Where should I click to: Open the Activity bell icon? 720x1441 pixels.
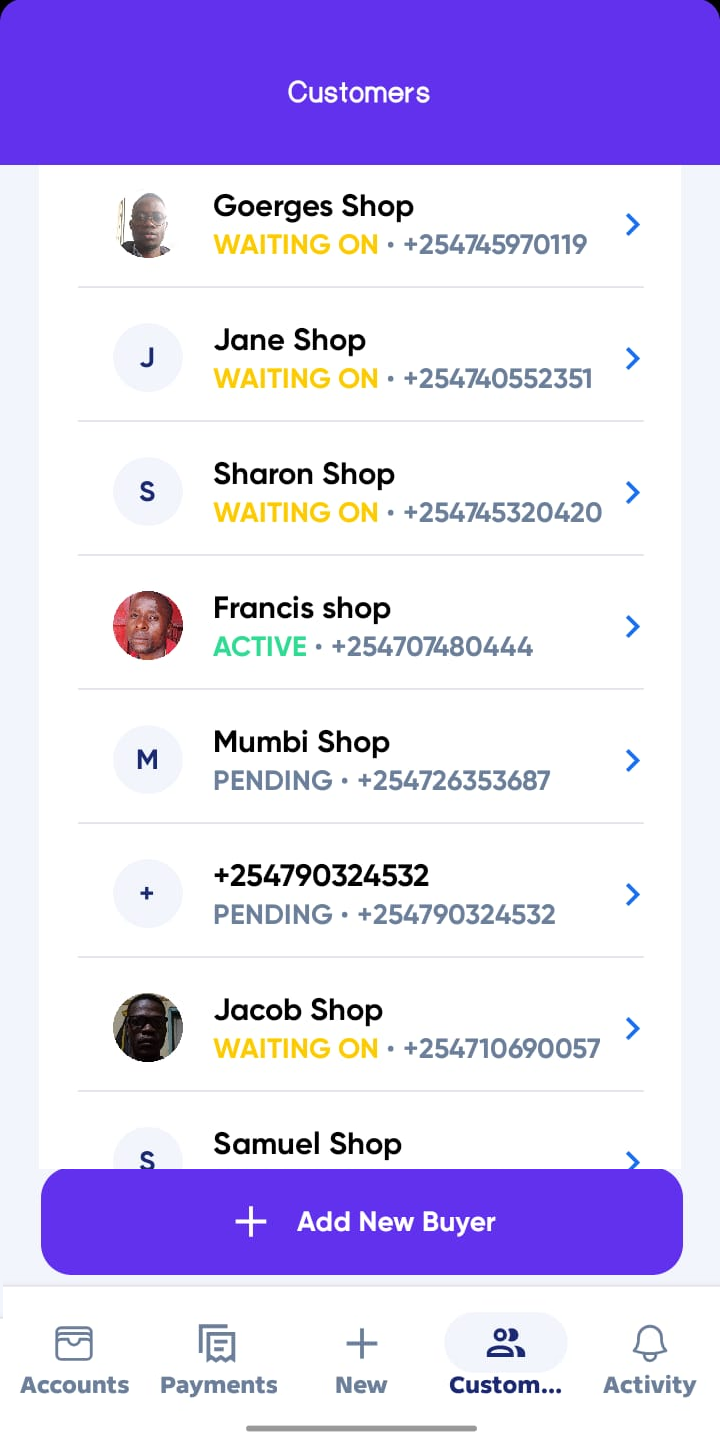[x=649, y=1343]
